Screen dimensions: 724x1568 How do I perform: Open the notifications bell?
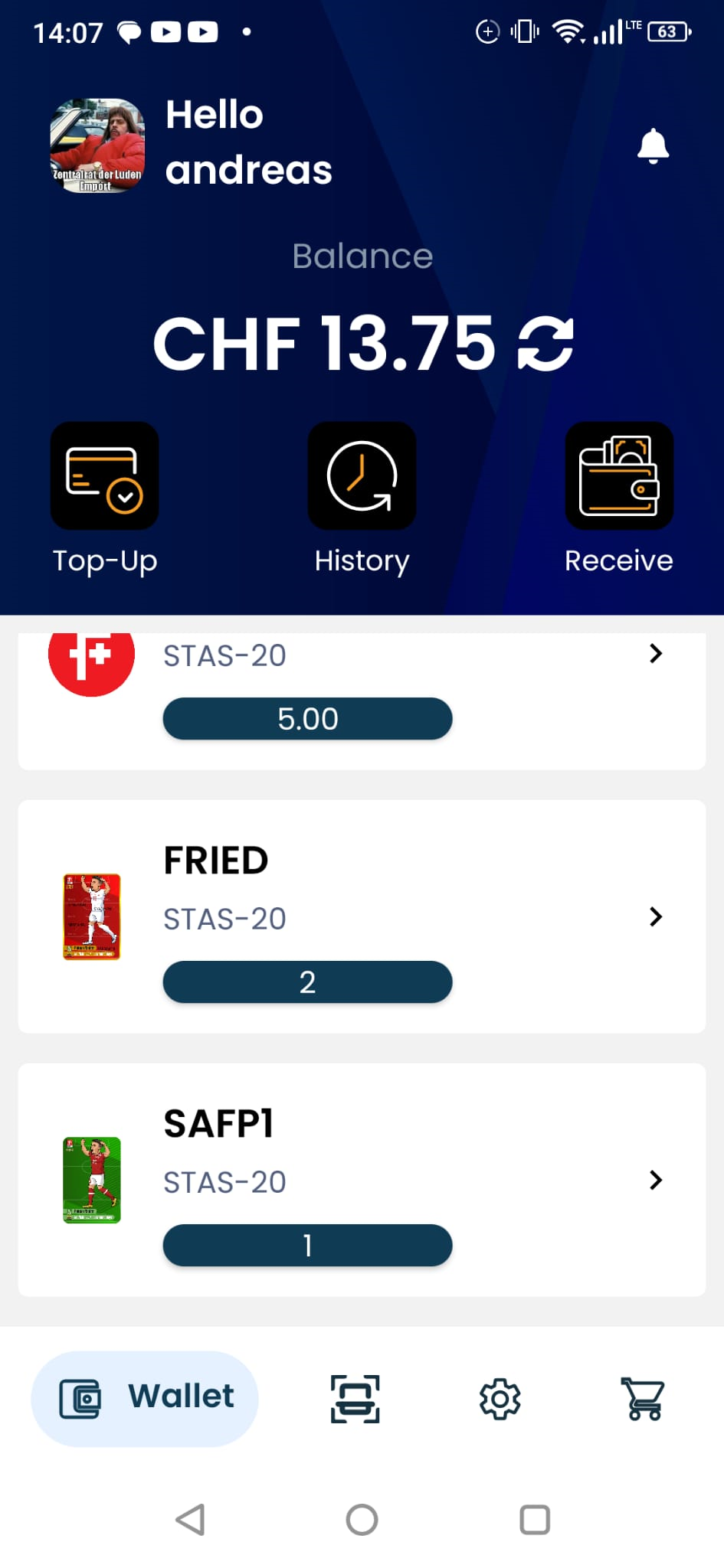pos(653,145)
